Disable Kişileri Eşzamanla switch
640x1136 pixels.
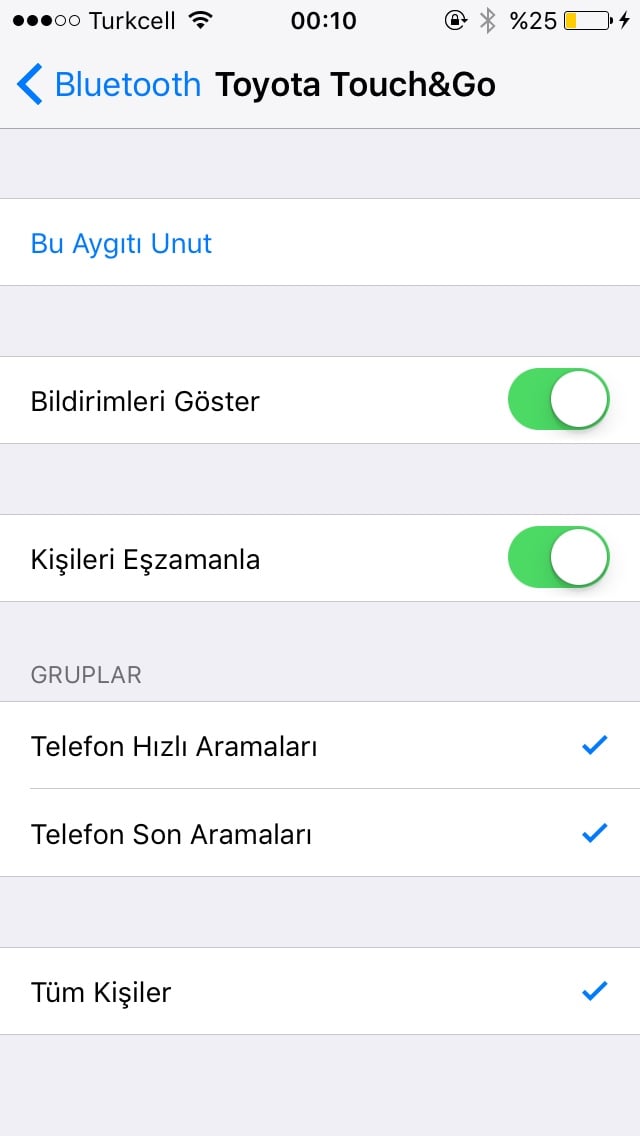coord(558,558)
